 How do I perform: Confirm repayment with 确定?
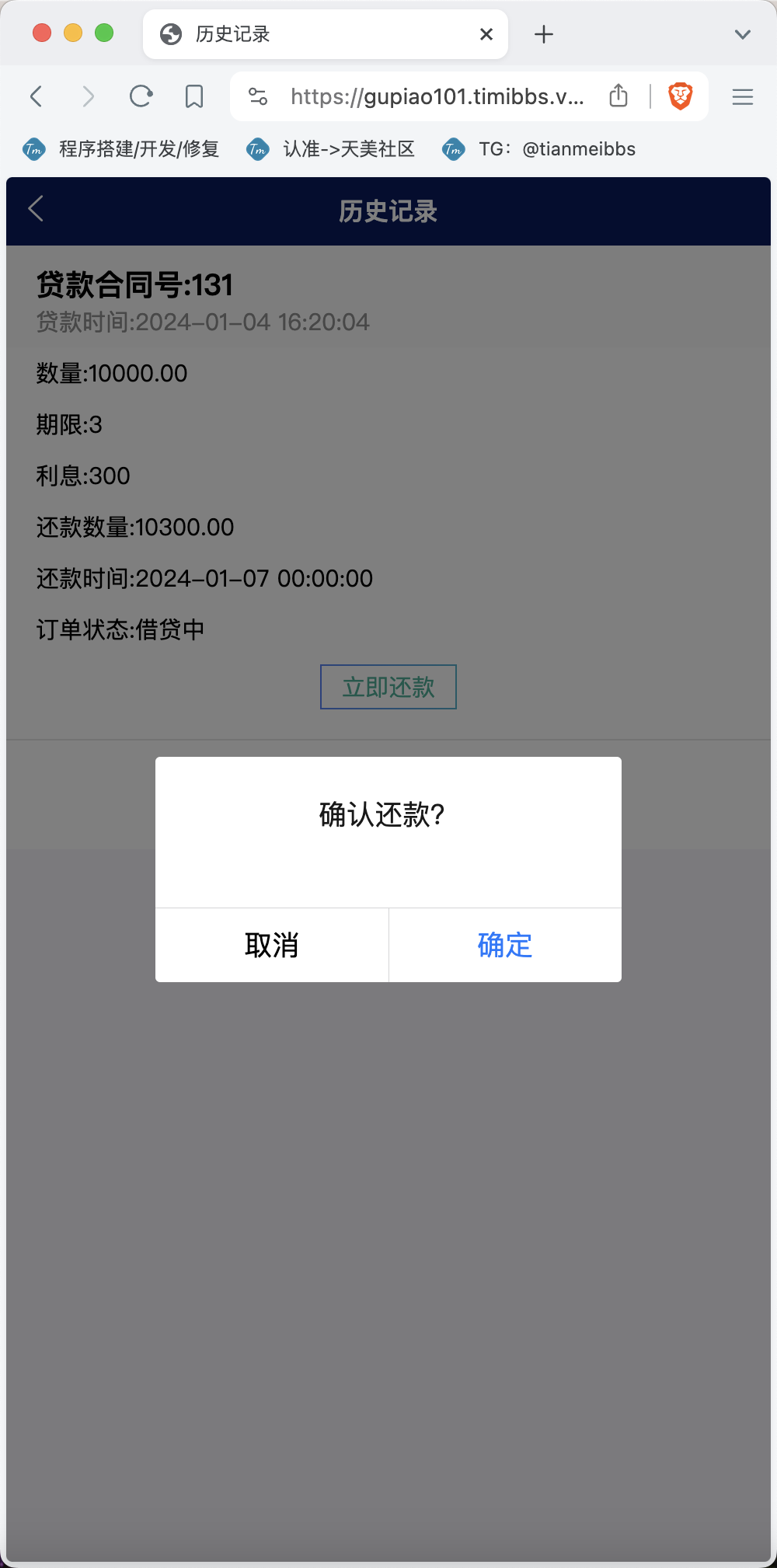[x=505, y=945]
